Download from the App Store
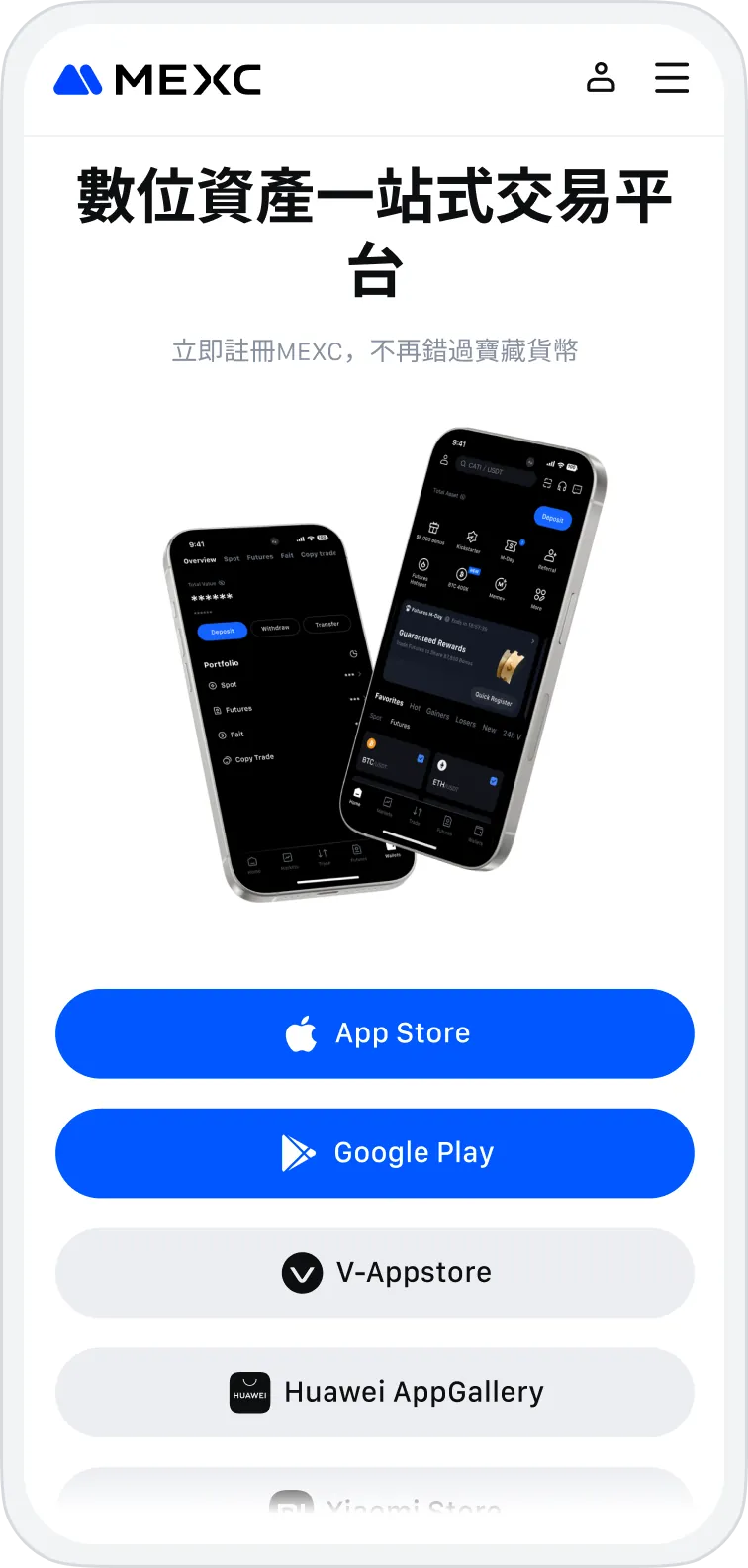The width and height of the screenshot is (748, 1568). [x=374, y=1033]
